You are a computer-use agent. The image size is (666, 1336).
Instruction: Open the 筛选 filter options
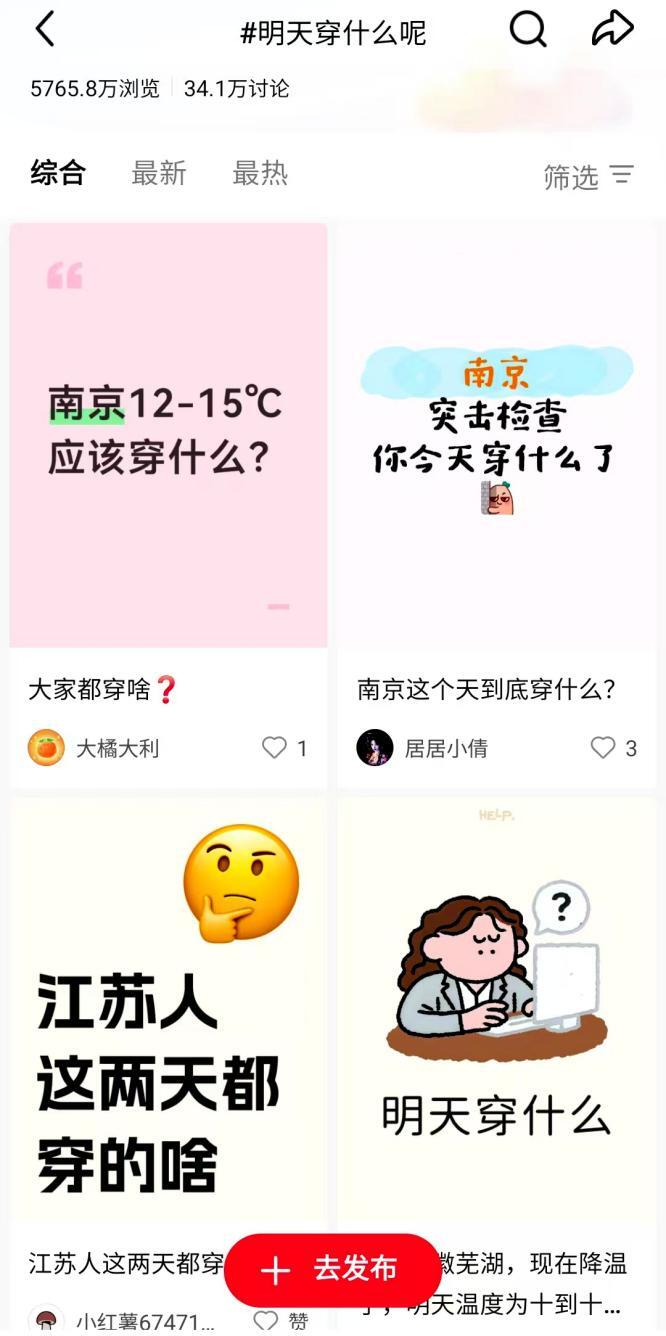coord(588,176)
